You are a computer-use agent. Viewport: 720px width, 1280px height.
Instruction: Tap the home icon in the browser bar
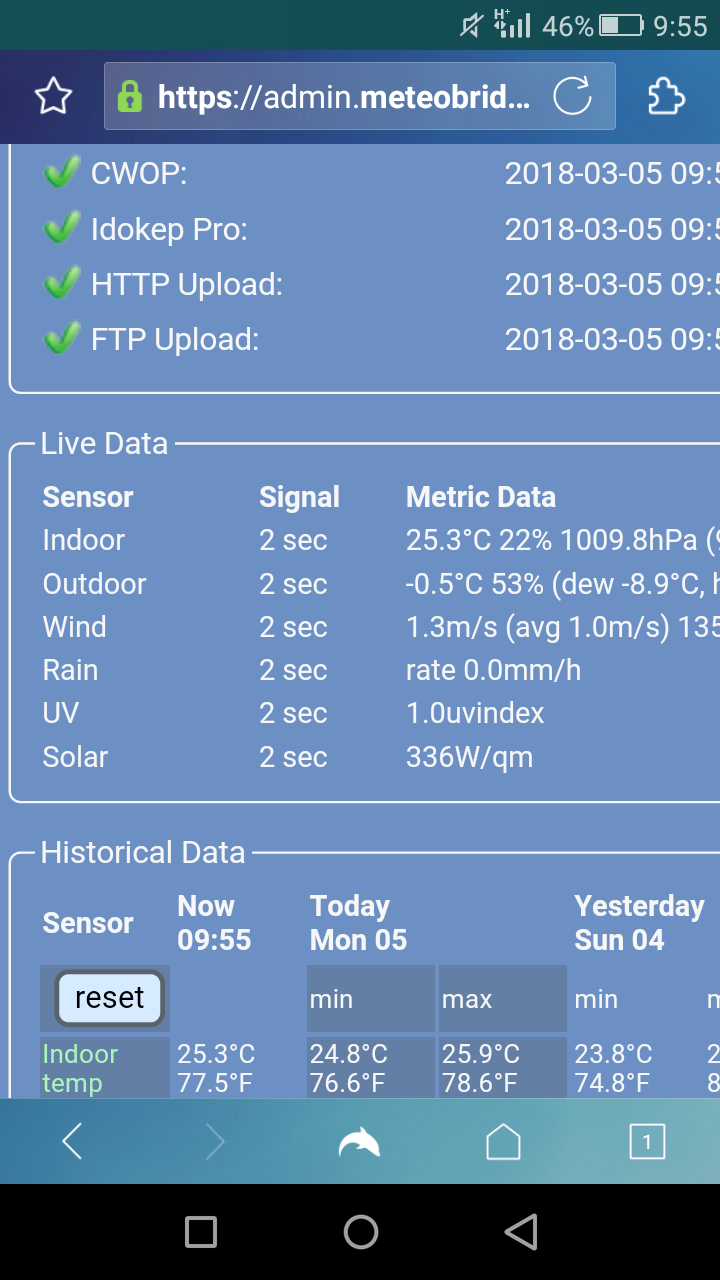(x=503, y=1140)
